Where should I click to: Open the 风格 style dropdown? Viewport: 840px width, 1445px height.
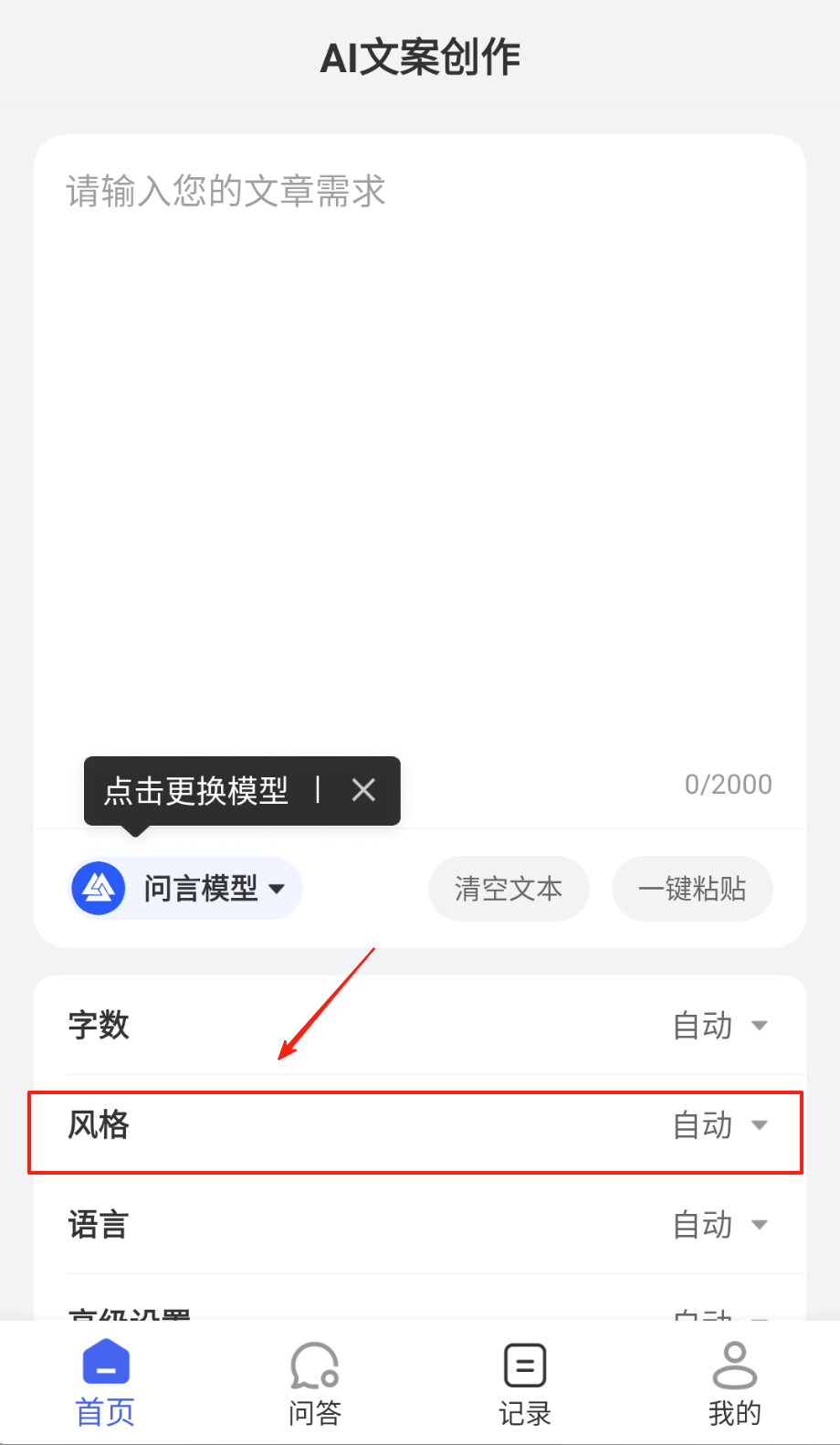(x=719, y=1125)
